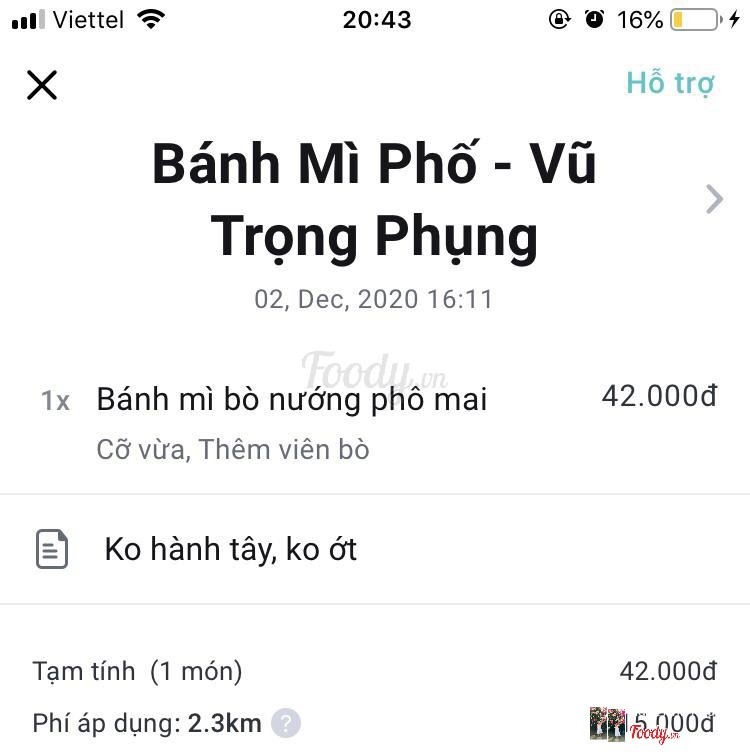The width and height of the screenshot is (750, 756).
Task: Open Hỗ trợ support link
Action: [x=670, y=83]
